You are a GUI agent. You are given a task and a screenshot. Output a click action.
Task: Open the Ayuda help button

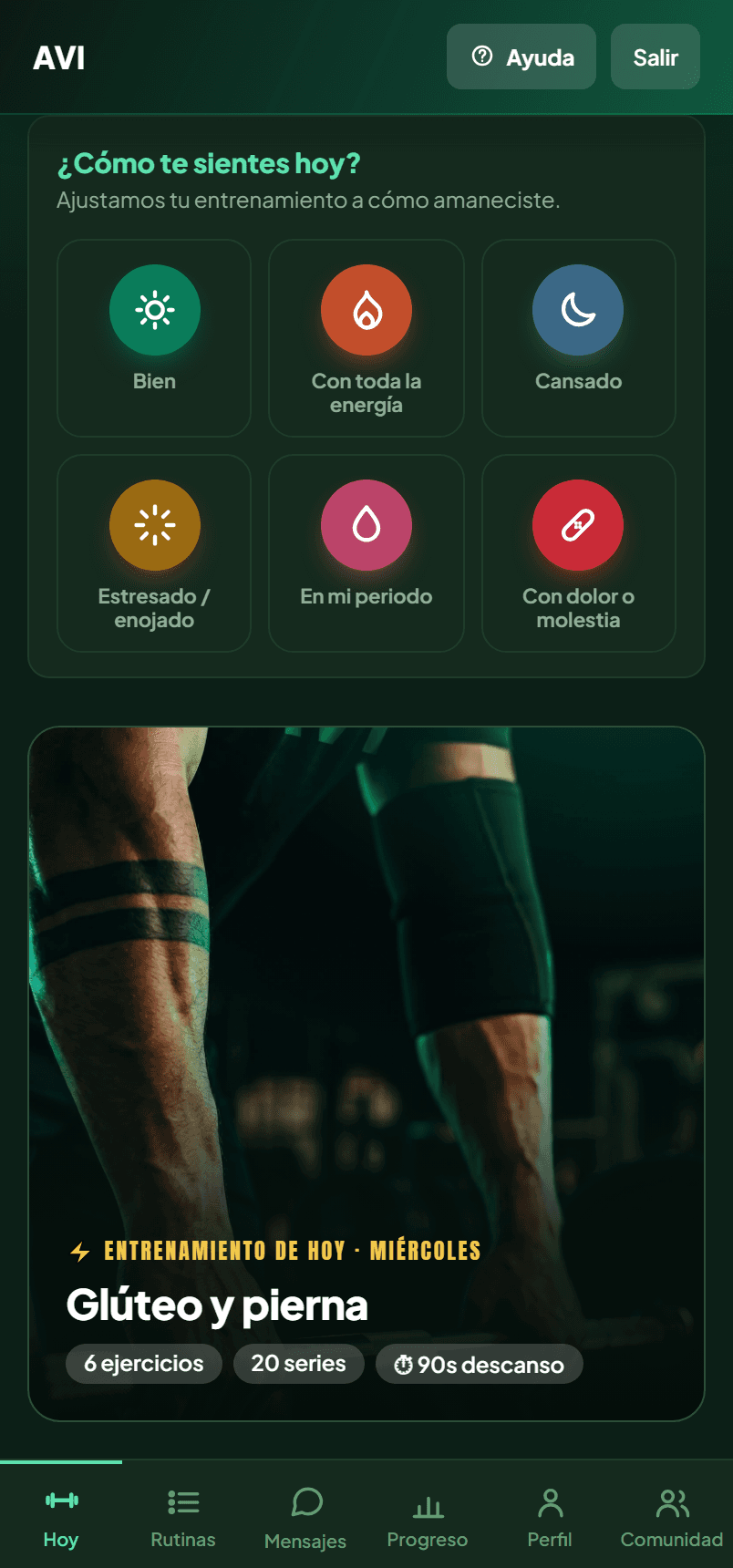[x=521, y=57]
